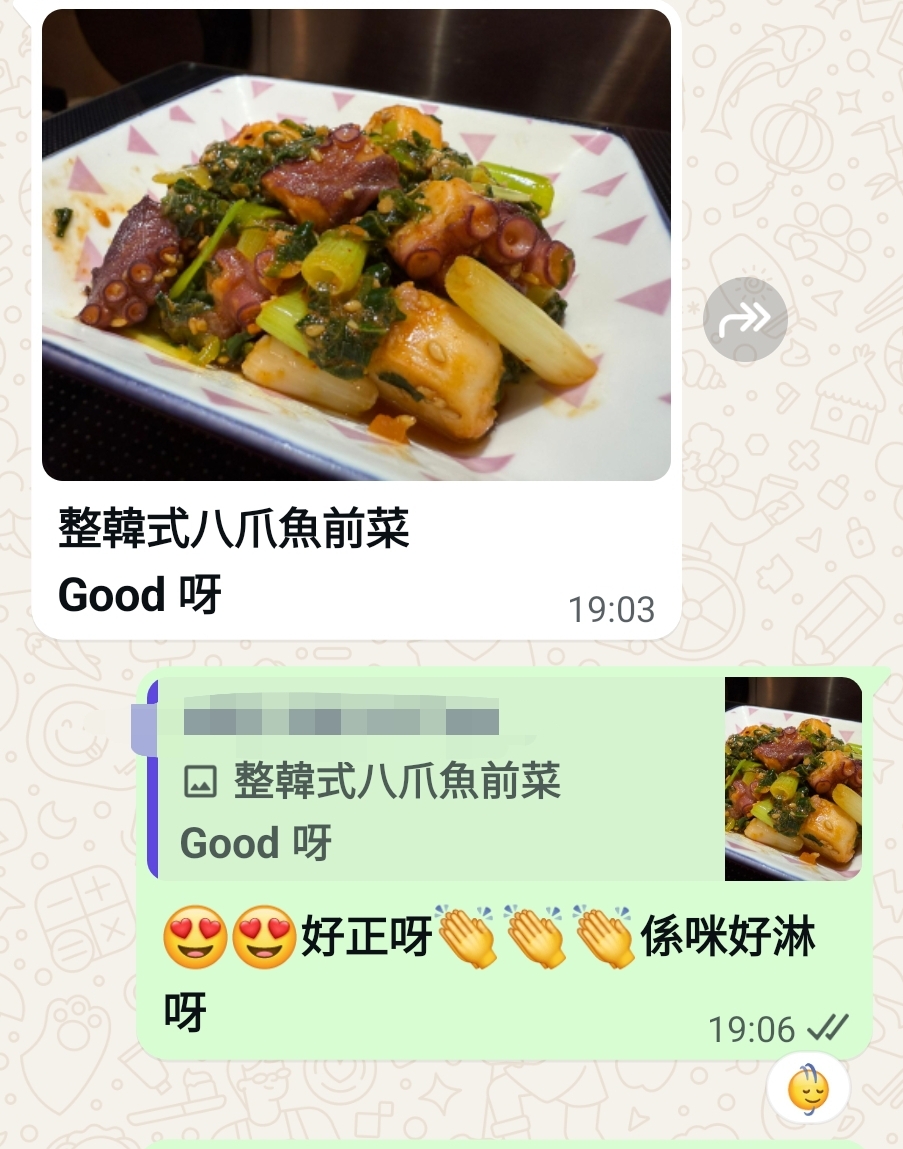The image size is (903, 1149).
Task: Forward the photo with the double-arrow button
Action: point(745,319)
